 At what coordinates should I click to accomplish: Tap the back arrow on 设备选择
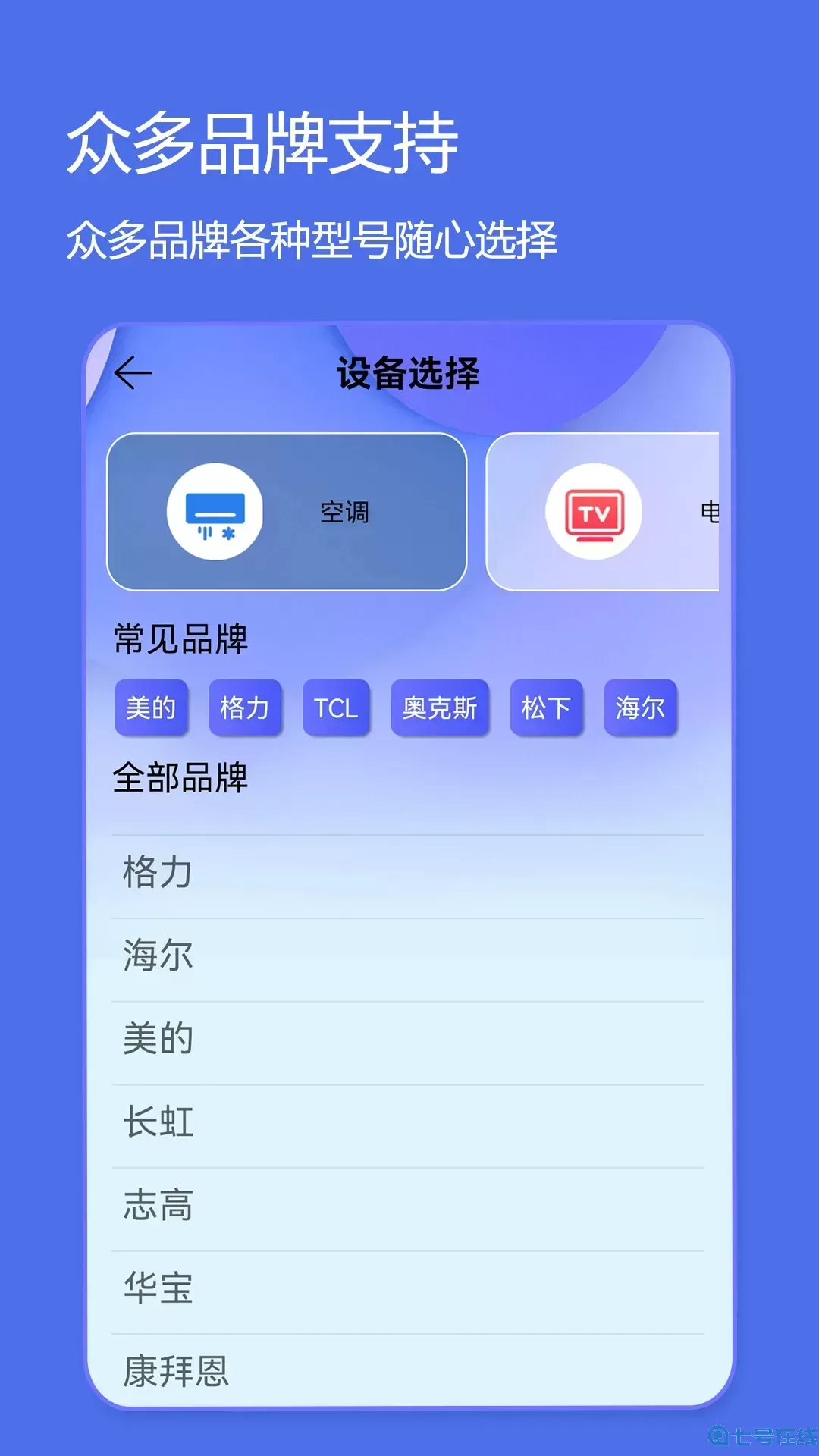coord(134,372)
